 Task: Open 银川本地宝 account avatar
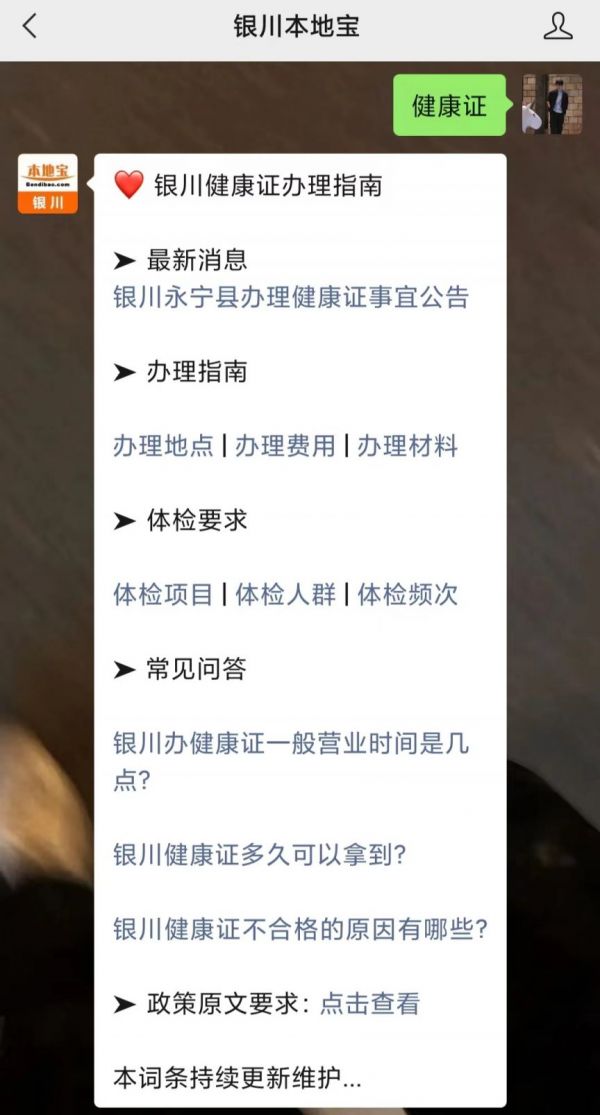click(x=47, y=184)
